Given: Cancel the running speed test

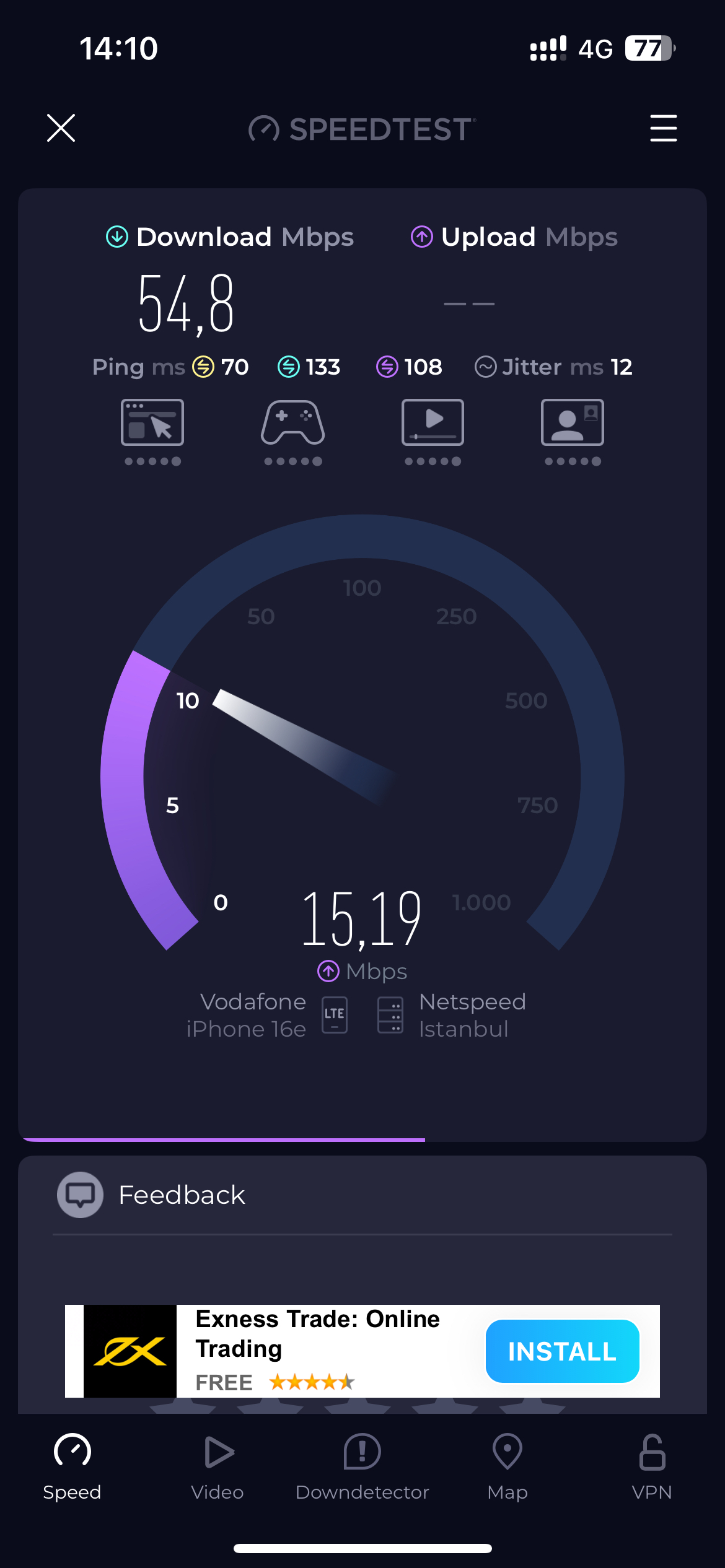Looking at the screenshot, I should [61, 128].
